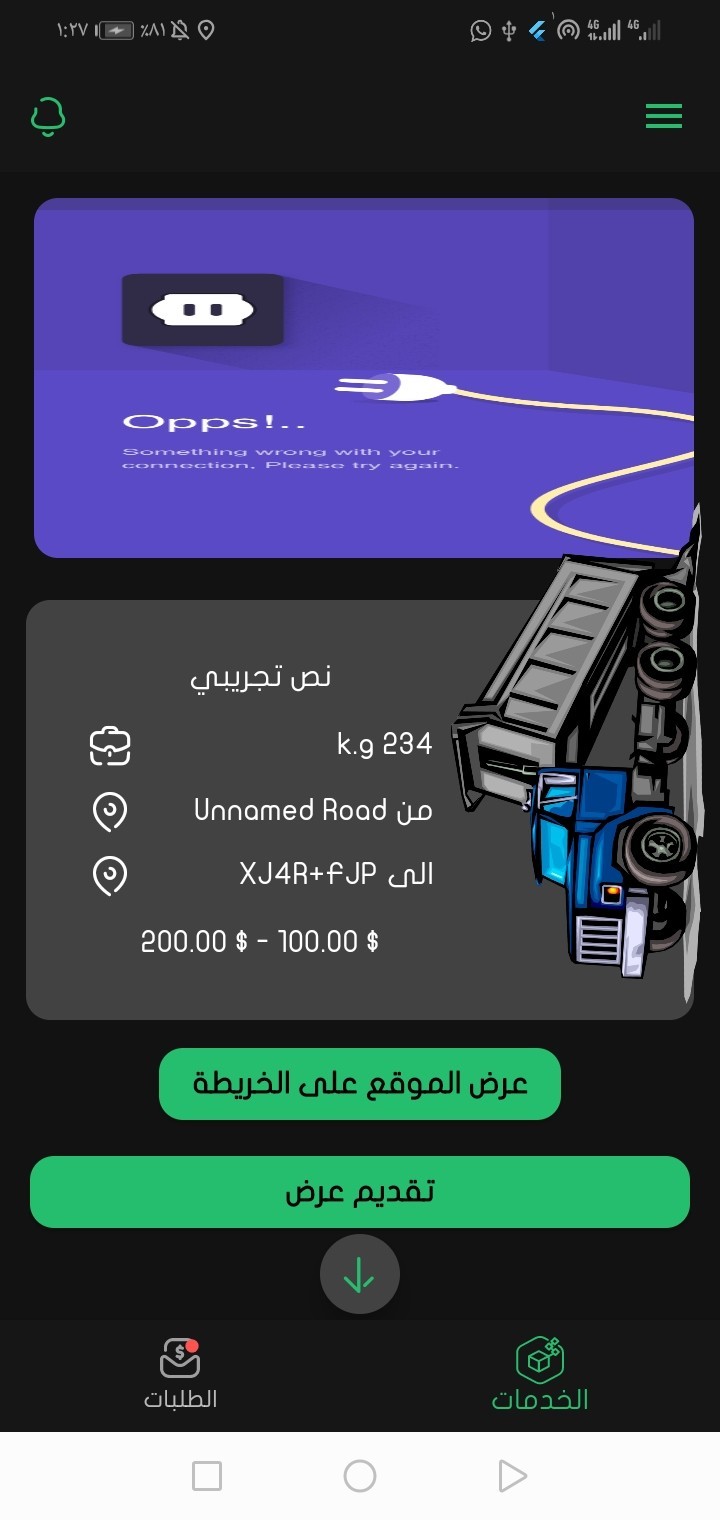Switch to الطلبات tab
720x1520 pixels.
point(180,1374)
